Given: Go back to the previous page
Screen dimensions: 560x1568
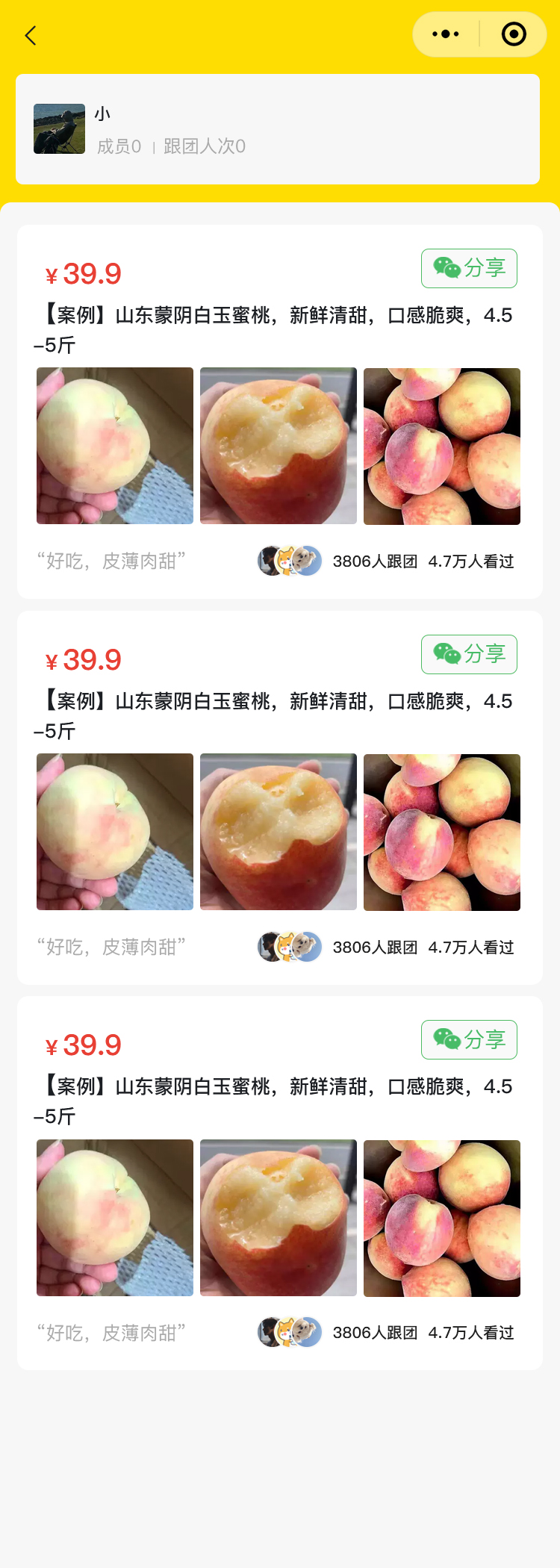Looking at the screenshot, I should pos(31,35).
